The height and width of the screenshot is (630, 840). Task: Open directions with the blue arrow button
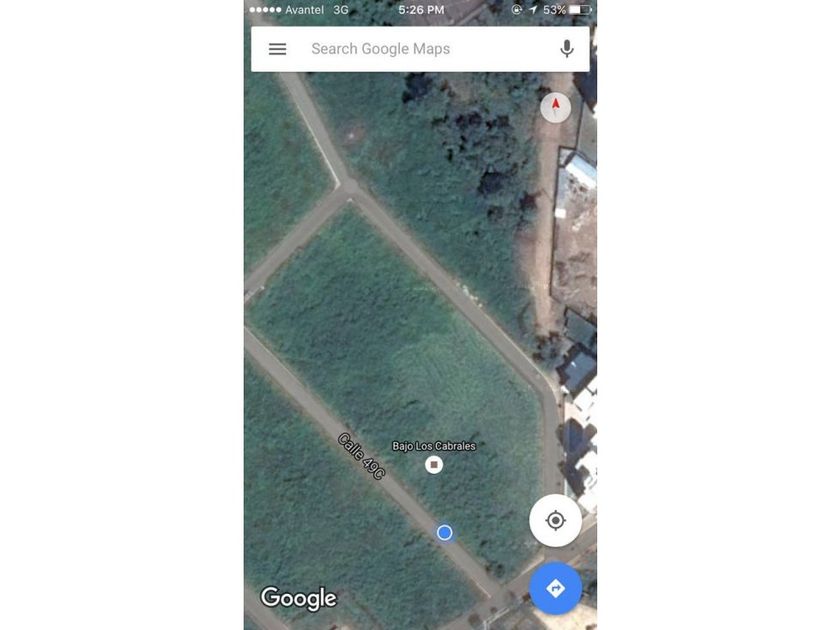click(x=555, y=588)
